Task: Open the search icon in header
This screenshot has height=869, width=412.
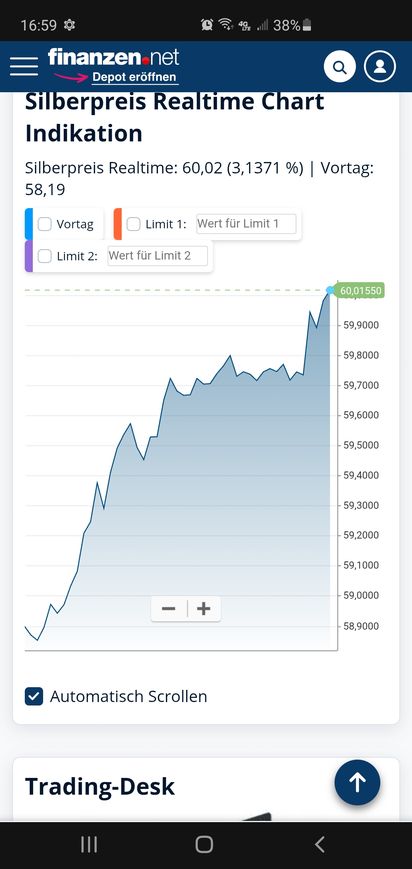Action: pos(339,67)
